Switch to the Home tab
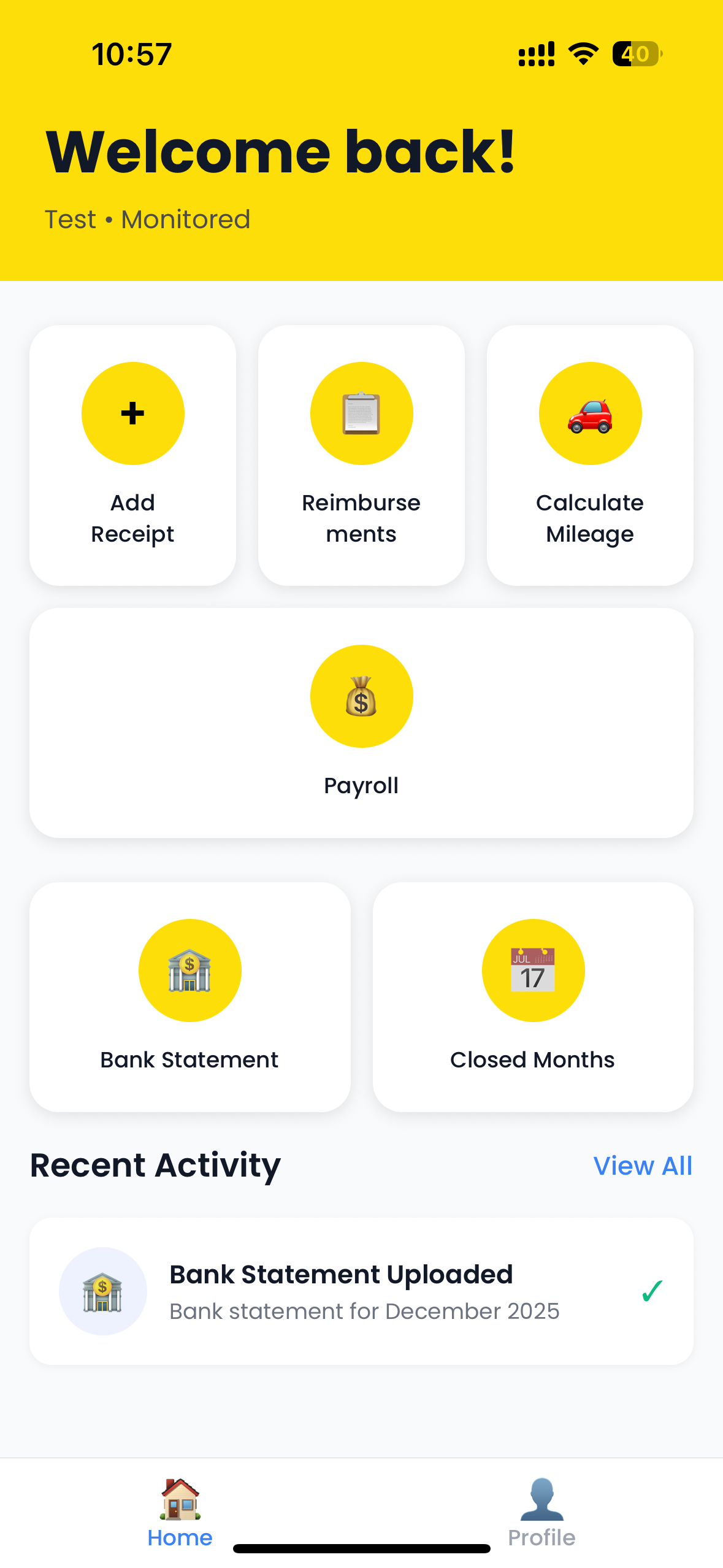 [180, 1515]
